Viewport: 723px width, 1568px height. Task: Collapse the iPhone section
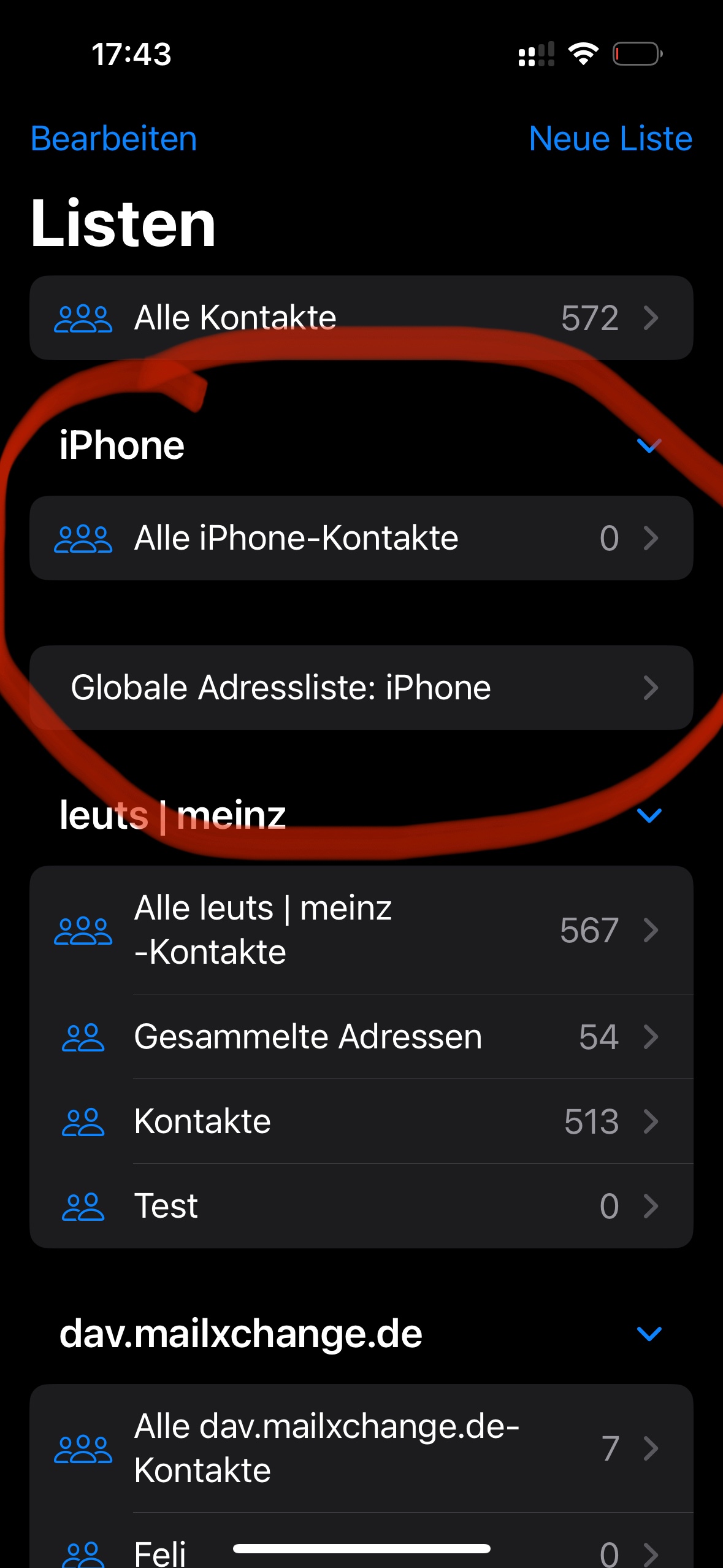click(649, 446)
